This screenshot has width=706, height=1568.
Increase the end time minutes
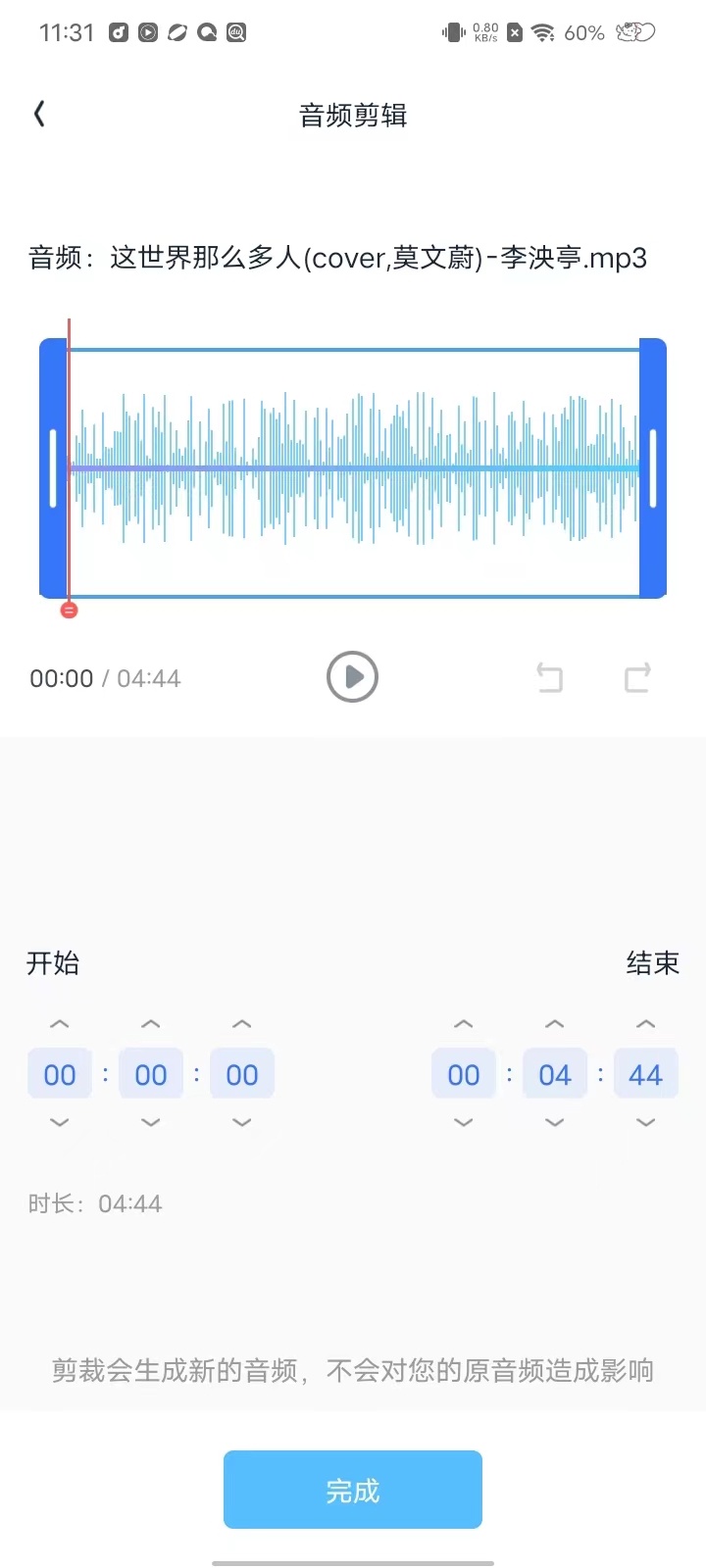(x=555, y=1024)
